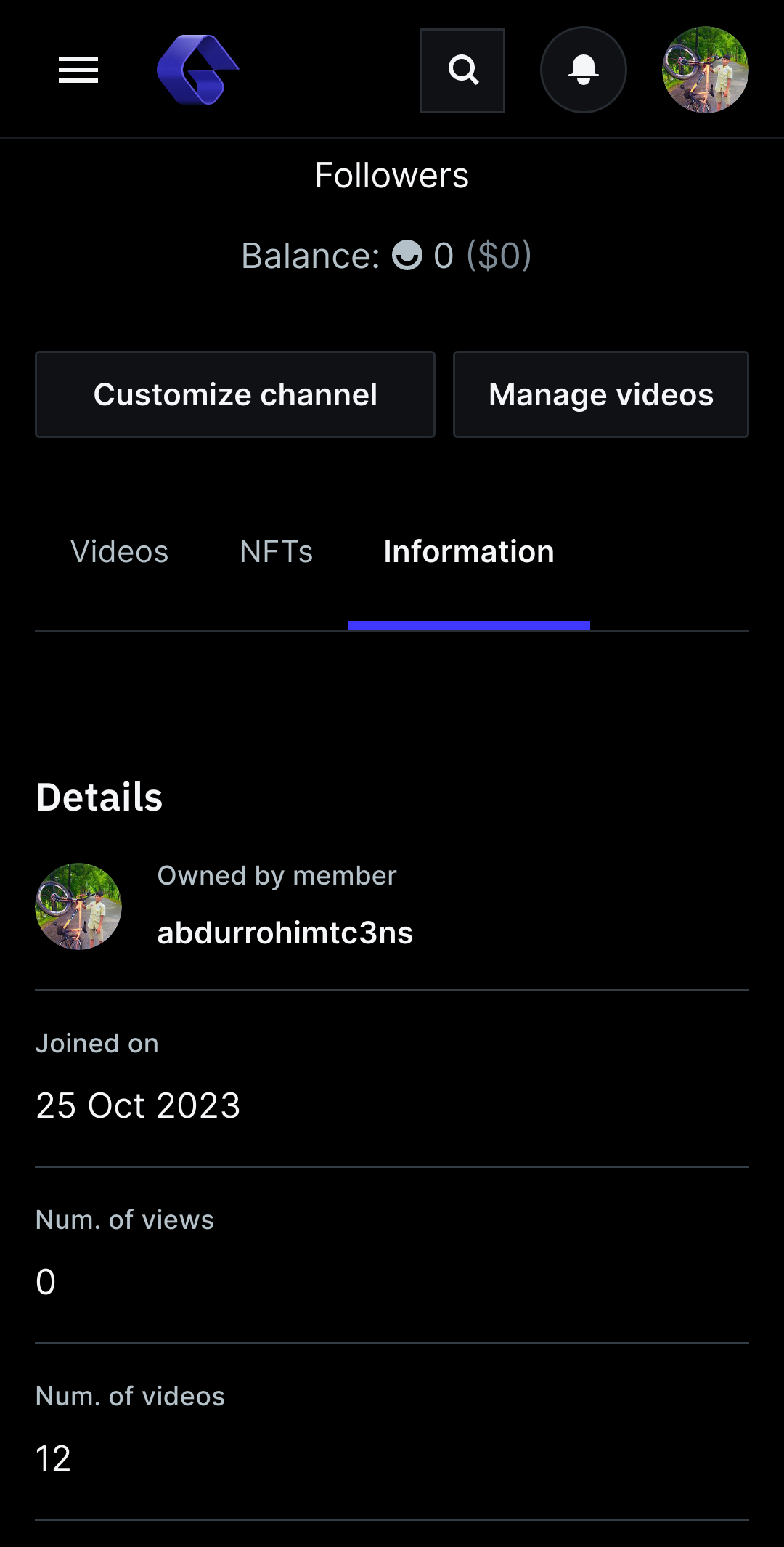Click the Details section heading
The image size is (784, 1547).
99,797
